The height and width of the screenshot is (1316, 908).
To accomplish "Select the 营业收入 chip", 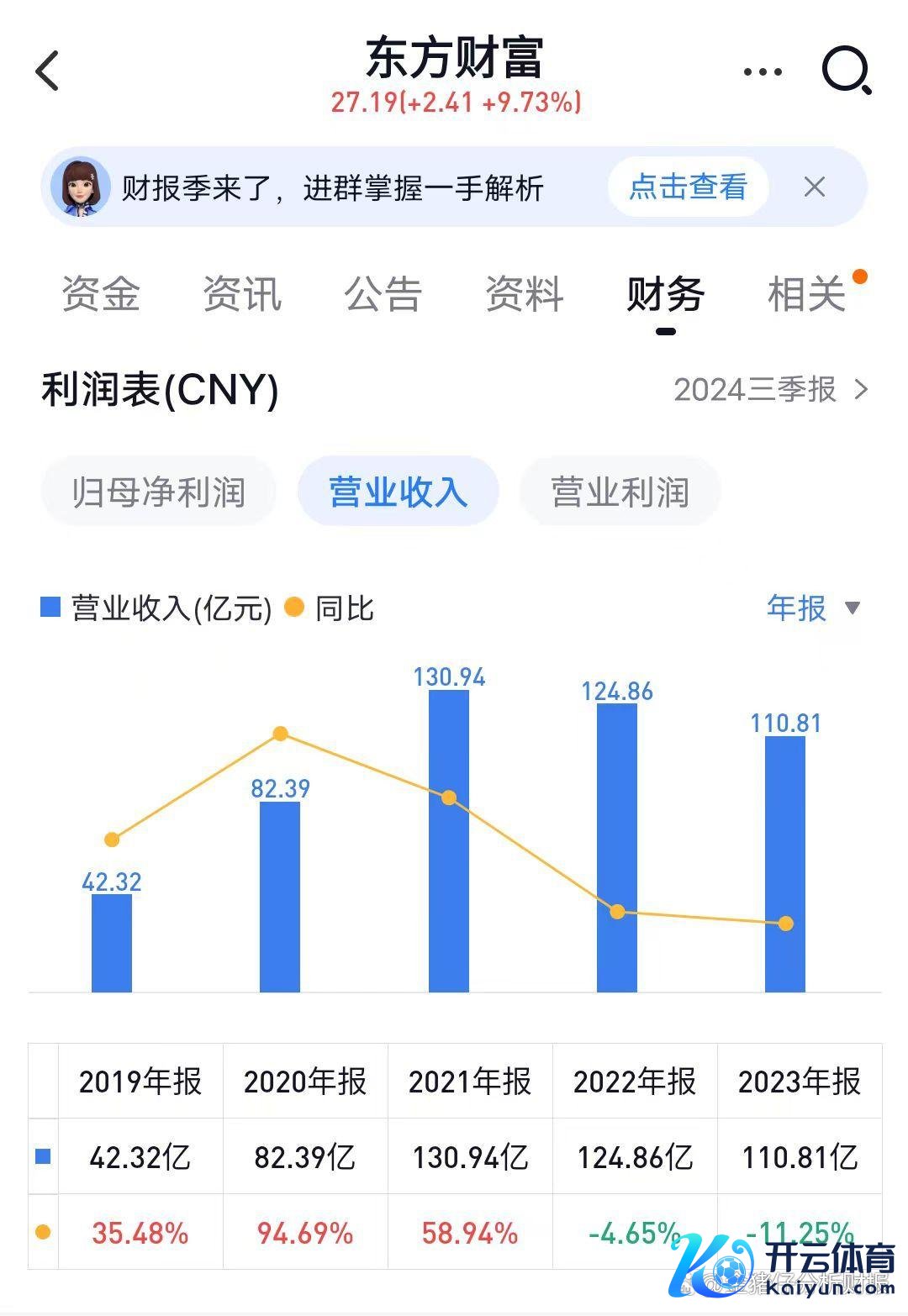I will tap(399, 492).
